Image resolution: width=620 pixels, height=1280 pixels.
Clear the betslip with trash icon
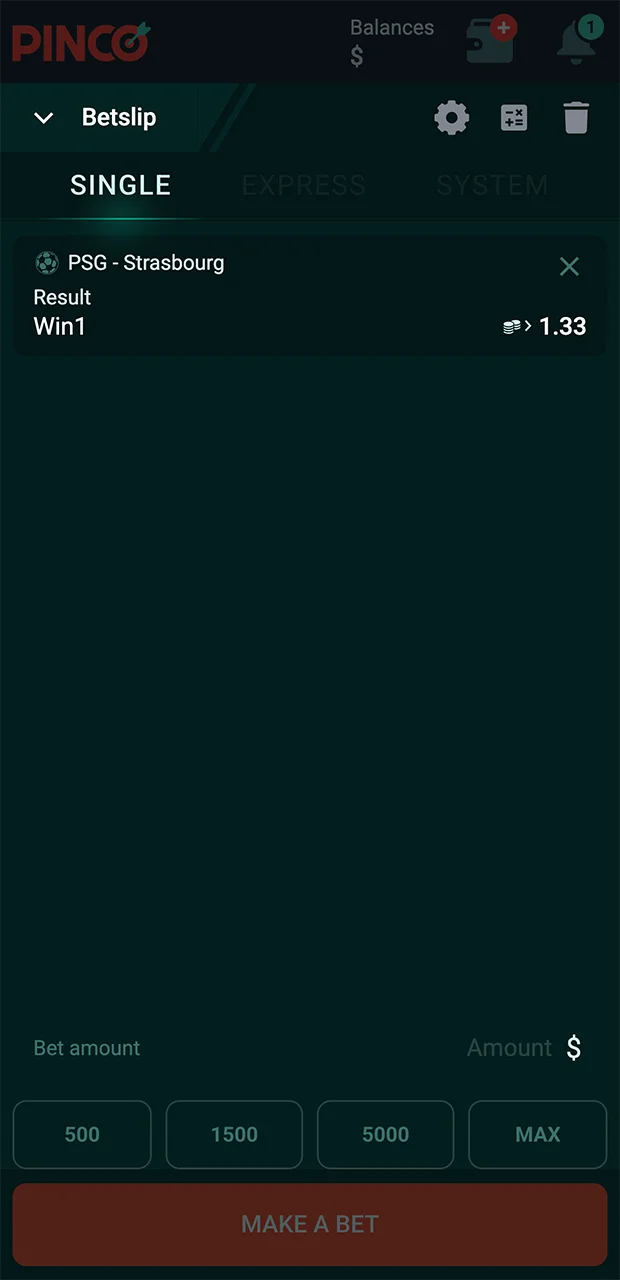(576, 118)
